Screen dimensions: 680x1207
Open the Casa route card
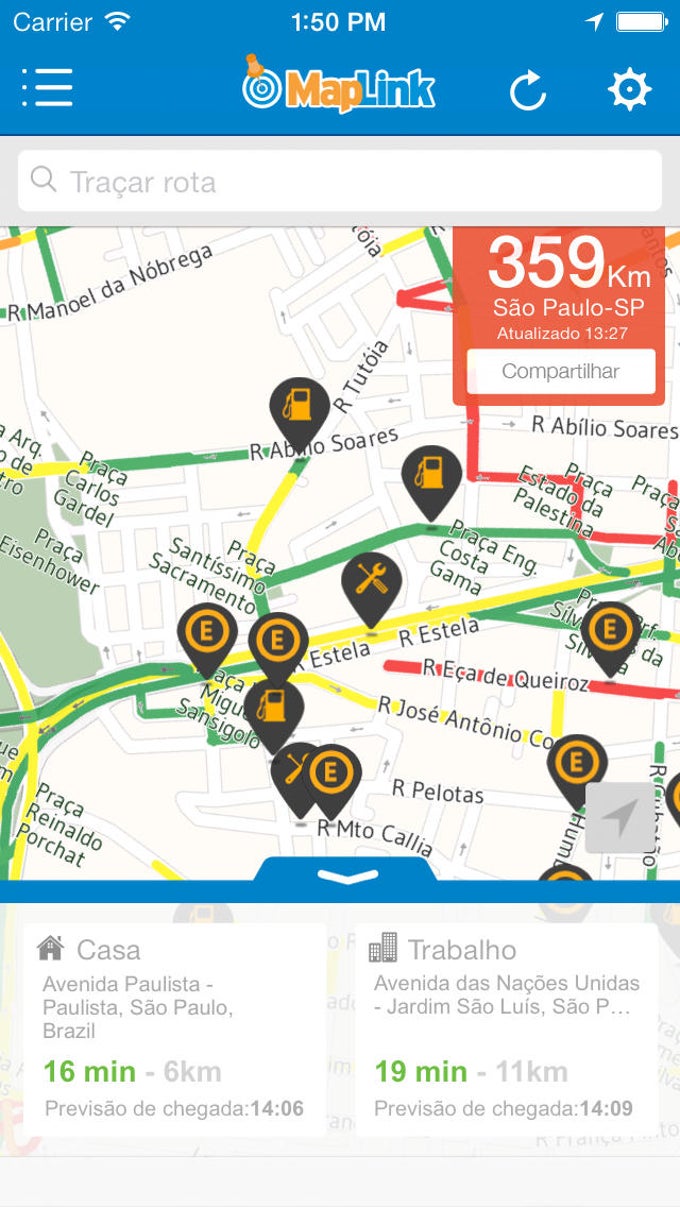point(175,1030)
